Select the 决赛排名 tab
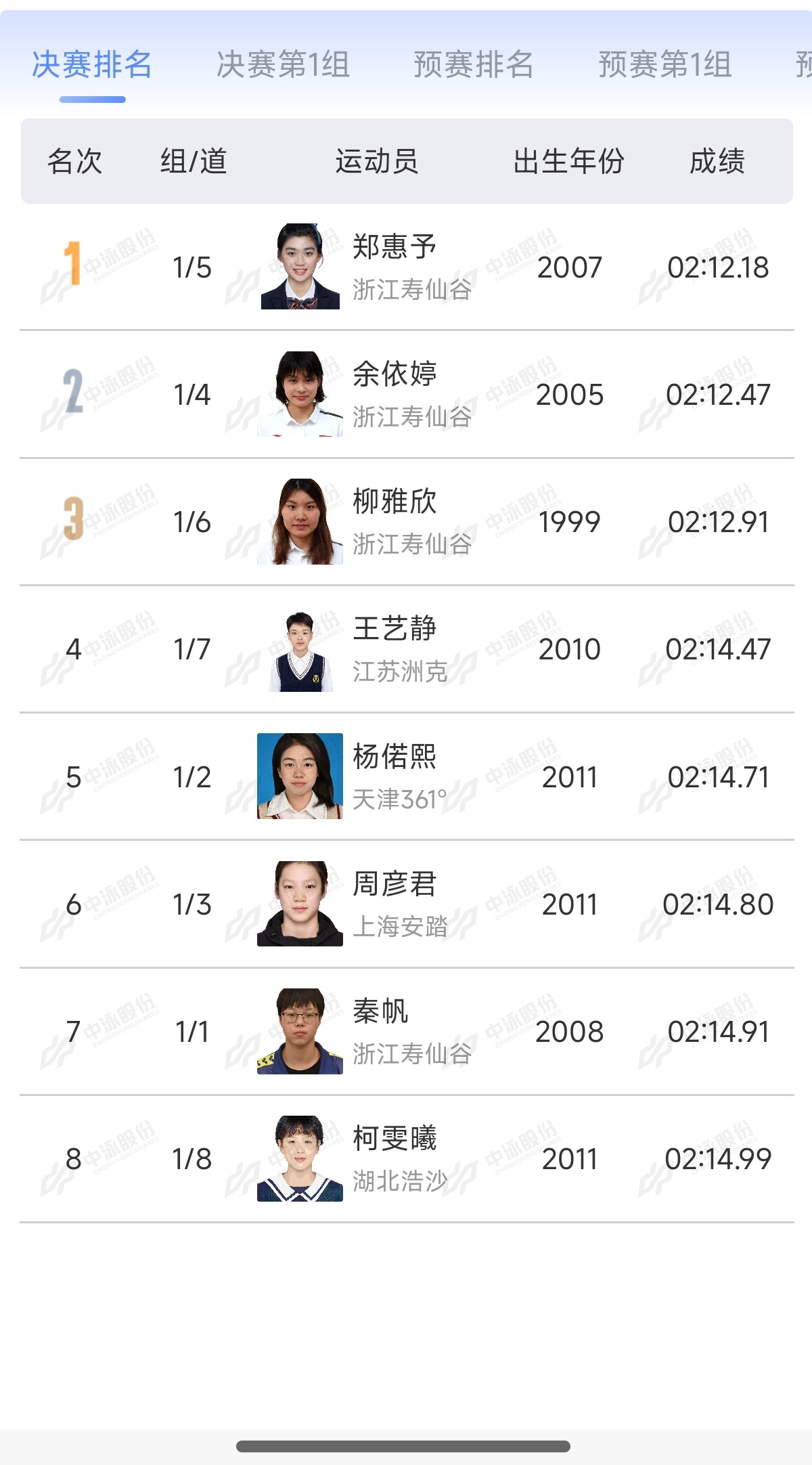 (92, 65)
